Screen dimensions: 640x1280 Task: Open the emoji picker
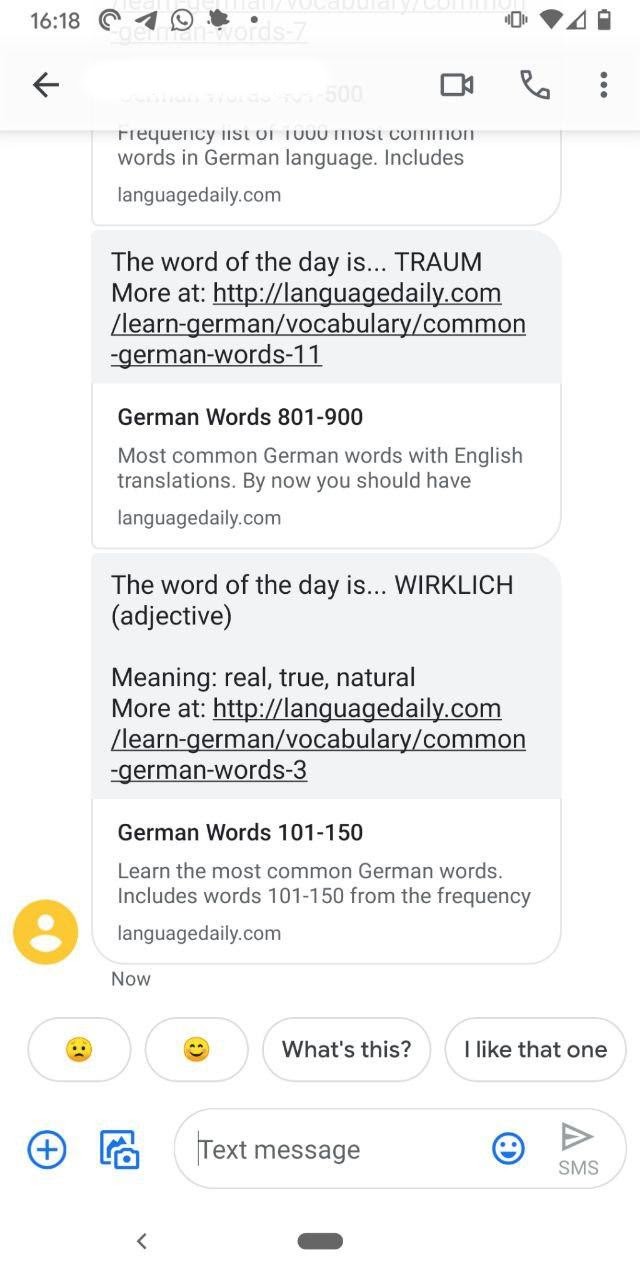(508, 1150)
